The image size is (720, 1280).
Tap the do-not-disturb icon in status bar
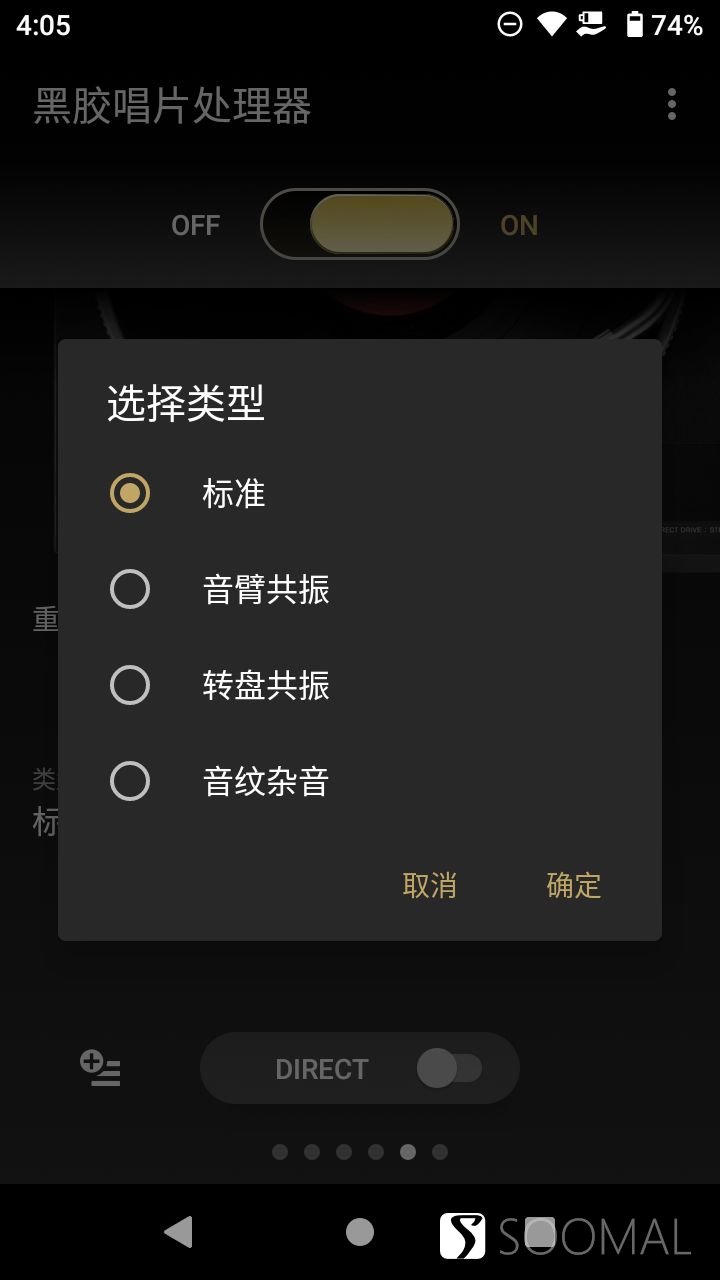(510, 24)
